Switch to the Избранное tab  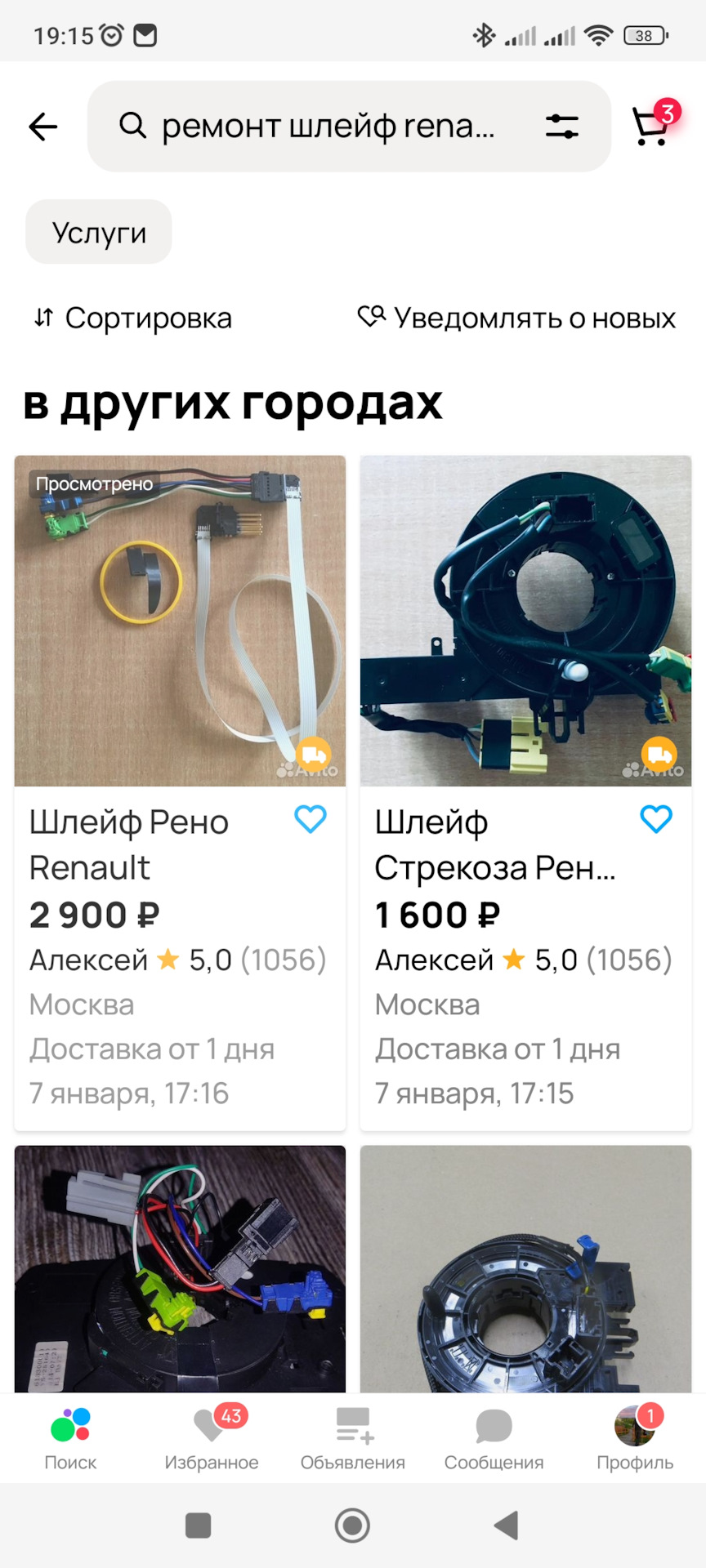click(212, 1439)
